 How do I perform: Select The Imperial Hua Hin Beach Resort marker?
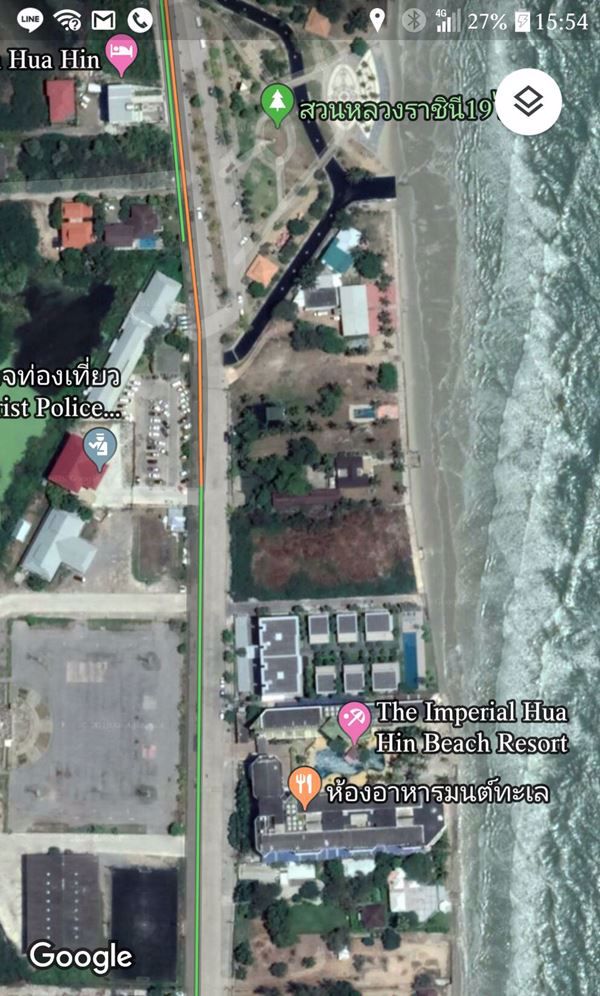coord(354,721)
